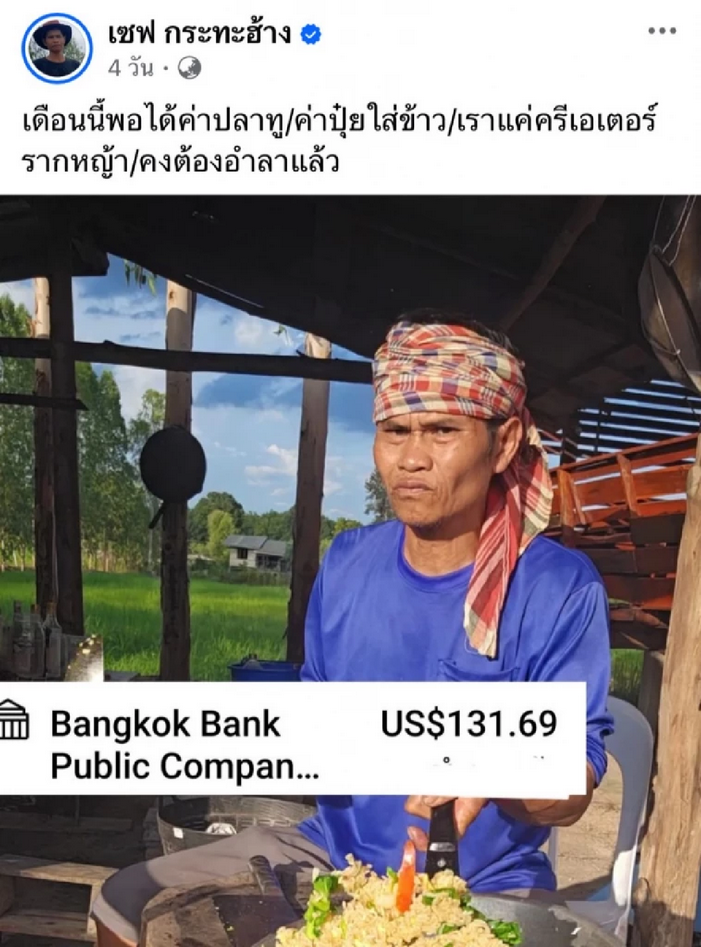Tap the '4 วัน' post timestamp

click(x=130, y=69)
